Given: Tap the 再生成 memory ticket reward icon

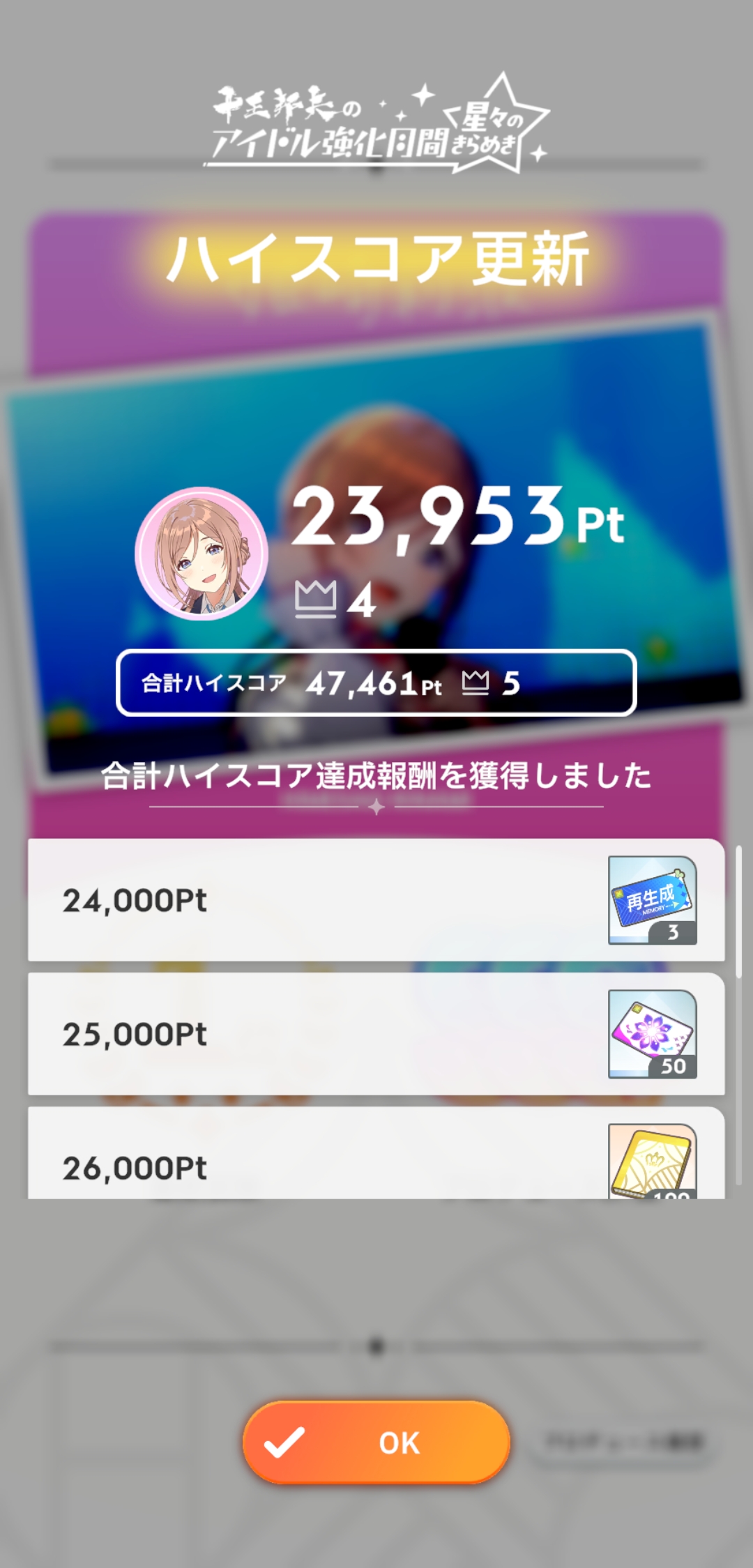Looking at the screenshot, I should pos(653,900).
